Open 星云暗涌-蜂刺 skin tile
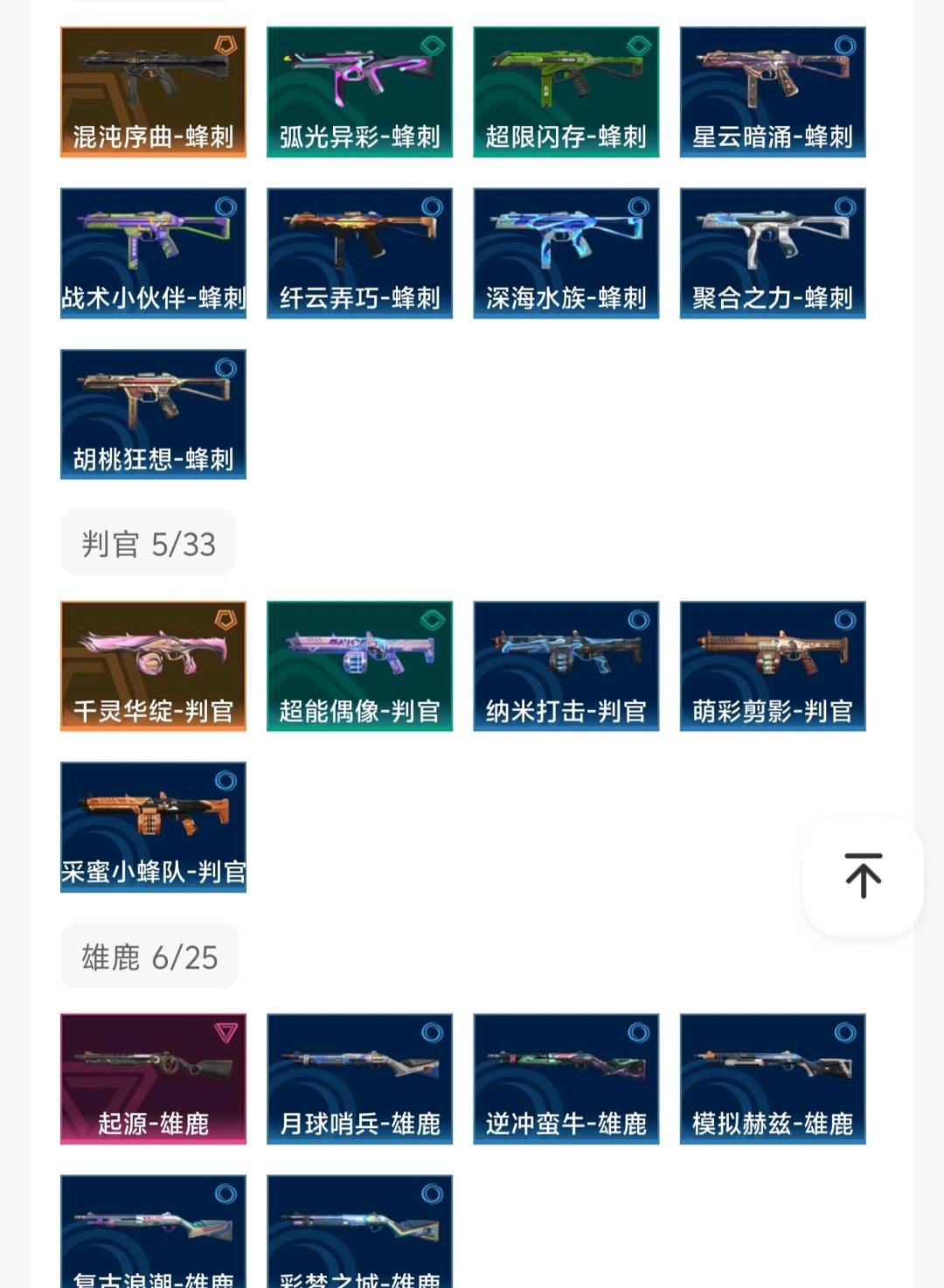 (772, 92)
